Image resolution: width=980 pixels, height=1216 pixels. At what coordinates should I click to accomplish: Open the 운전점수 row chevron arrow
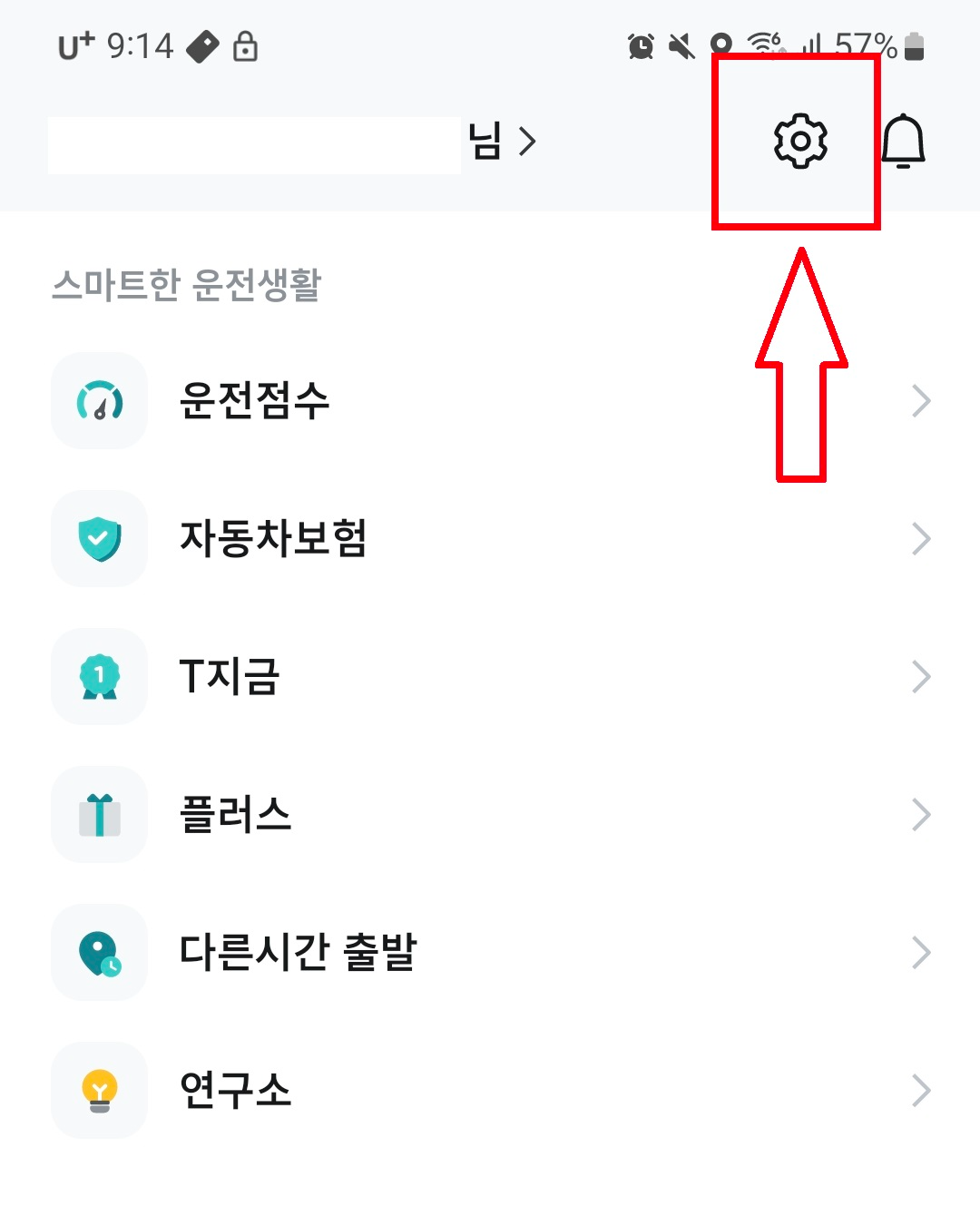(922, 400)
